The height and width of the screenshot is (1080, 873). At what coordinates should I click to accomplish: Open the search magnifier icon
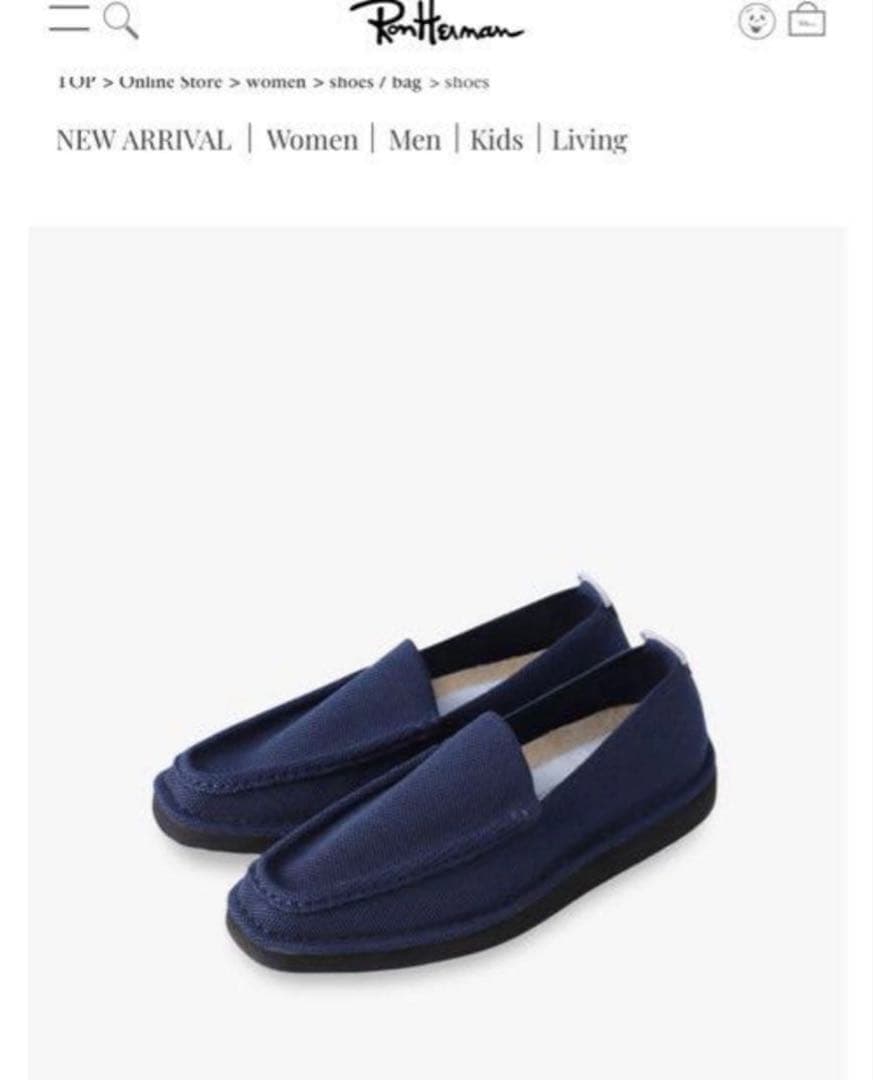coord(121,20)
